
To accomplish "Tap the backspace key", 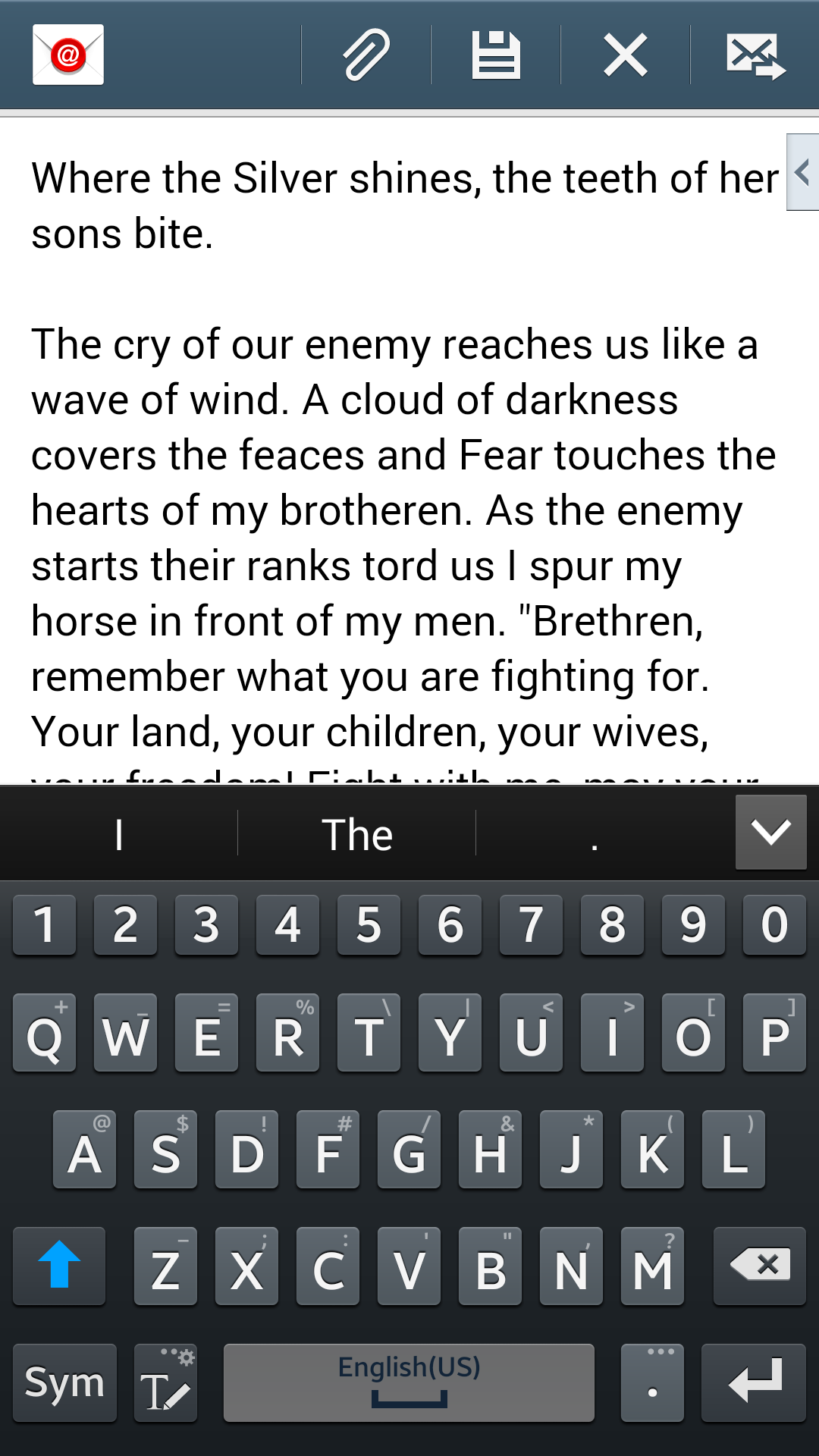I will [x=759, y=1266].
